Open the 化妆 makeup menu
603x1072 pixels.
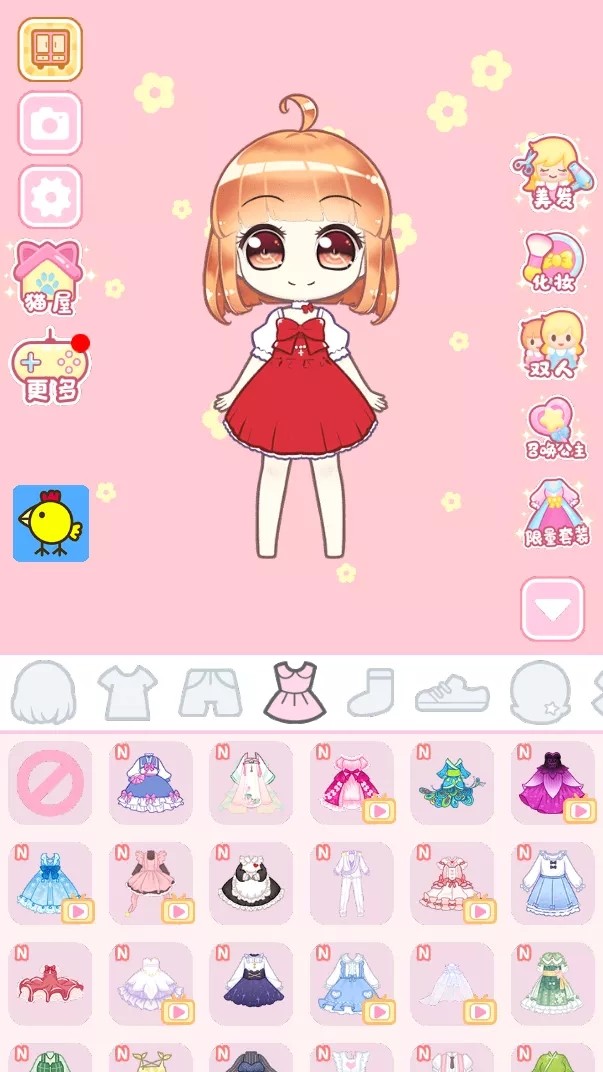coord(552,262)
